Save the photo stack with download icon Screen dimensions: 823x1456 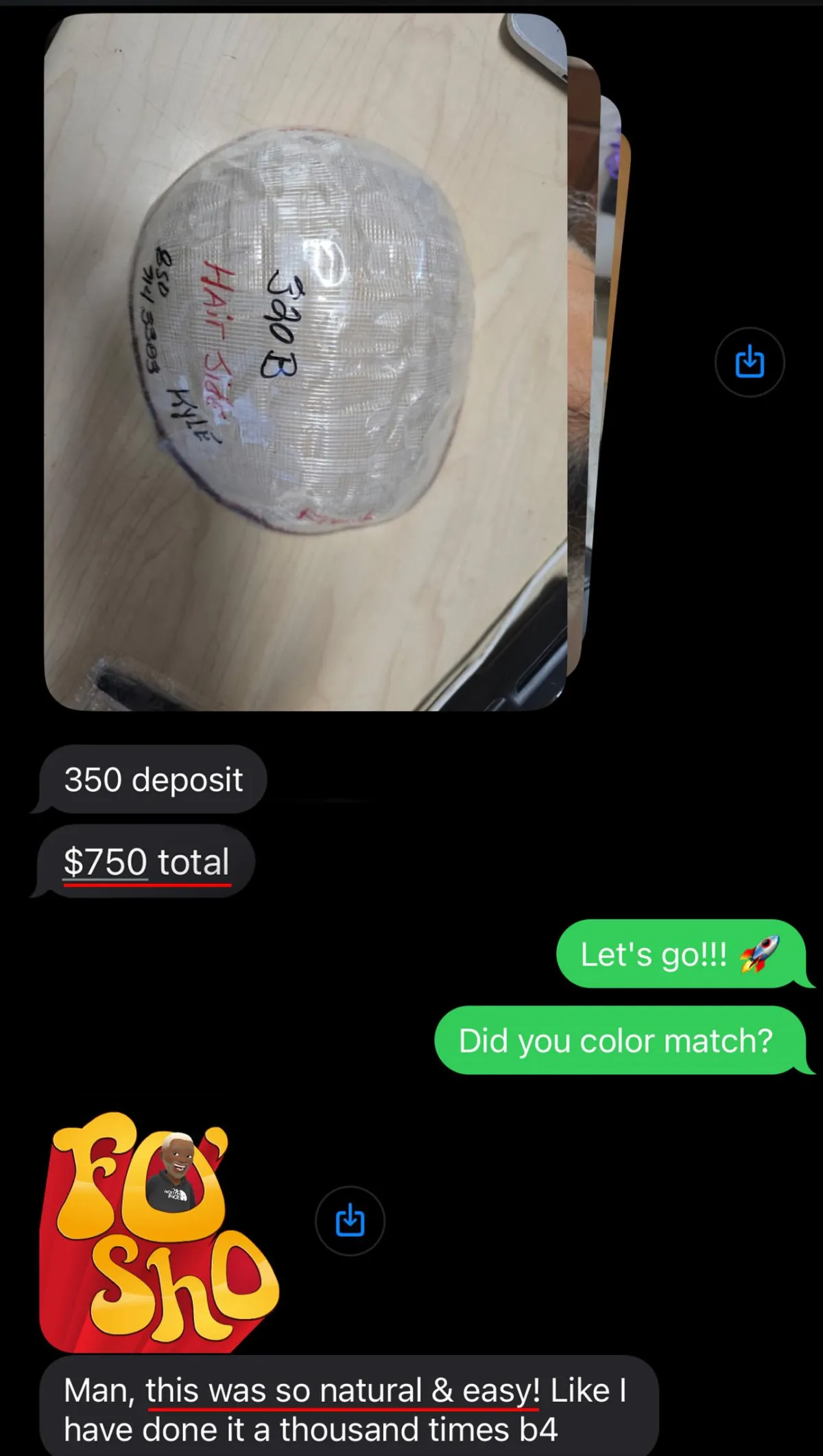pos(749,362)
